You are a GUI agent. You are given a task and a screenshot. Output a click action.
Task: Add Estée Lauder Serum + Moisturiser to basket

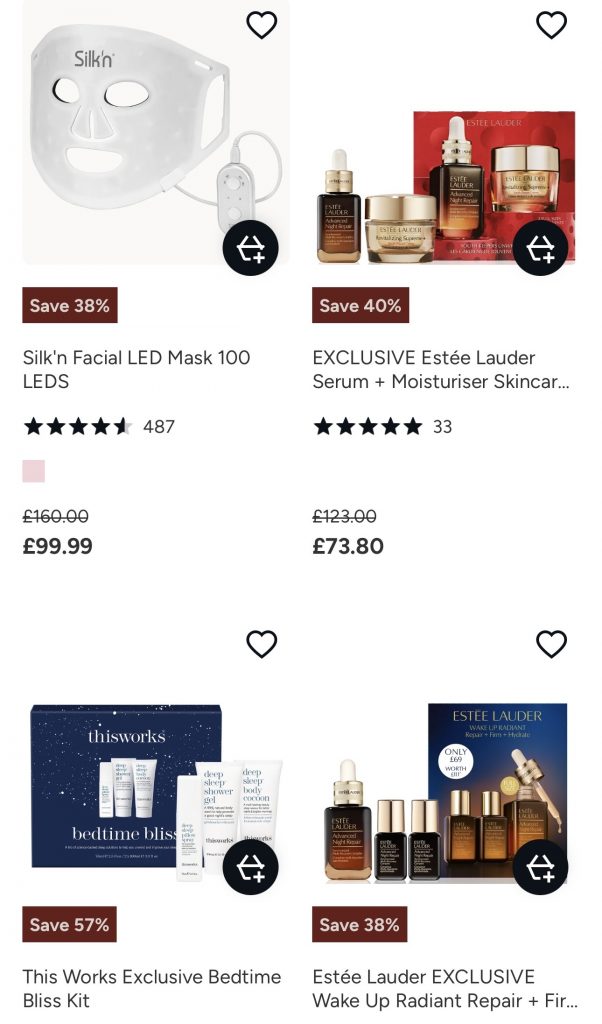pos(540,247)
